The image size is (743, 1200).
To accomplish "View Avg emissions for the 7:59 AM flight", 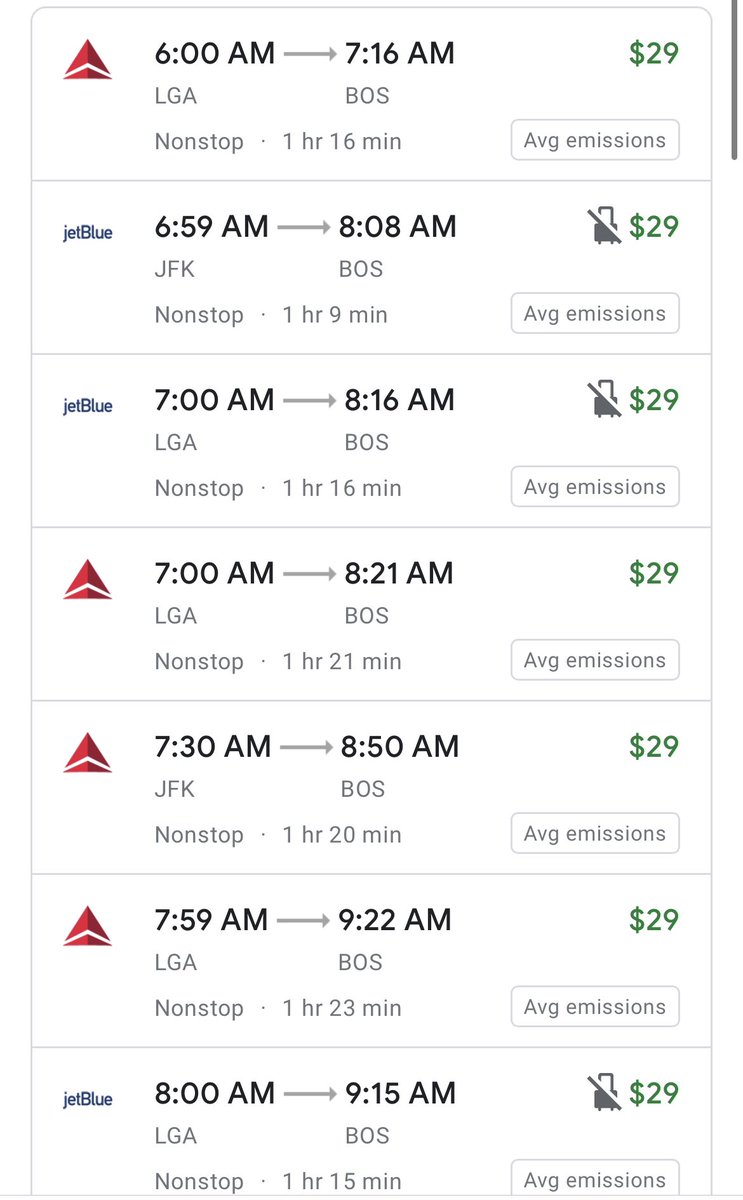I will tap(595, 1006).
